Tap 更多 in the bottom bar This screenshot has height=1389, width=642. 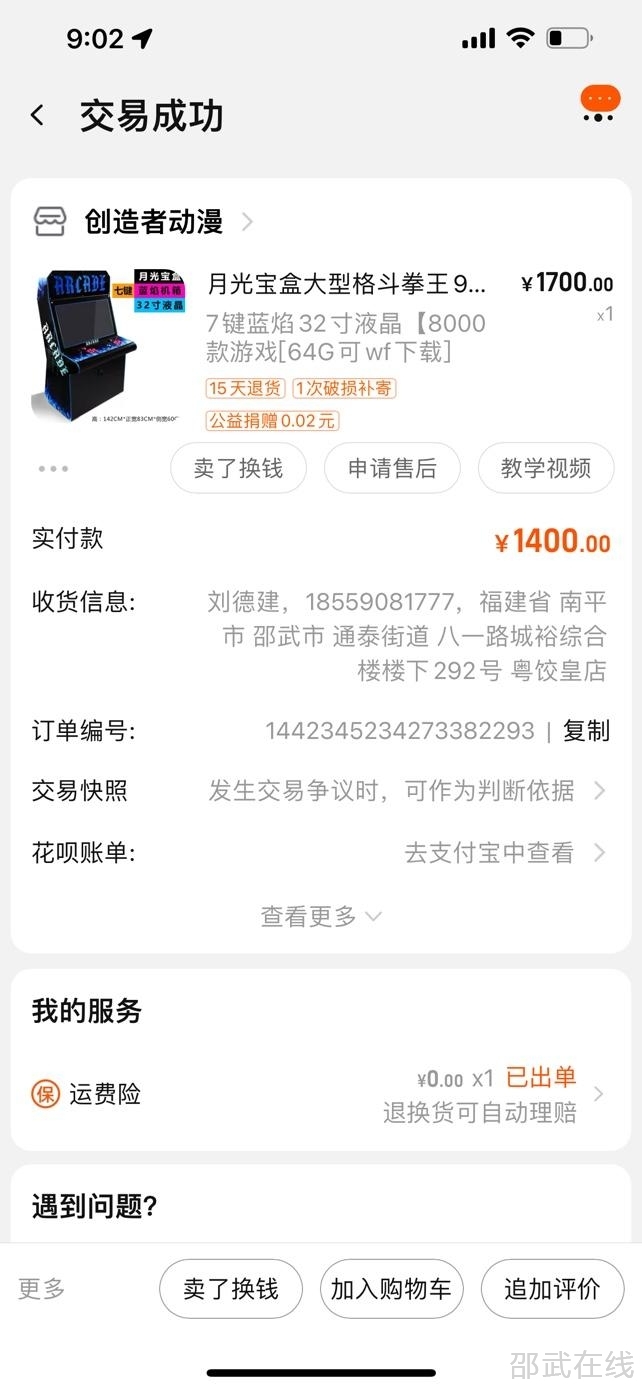[x=42, y=1289]
